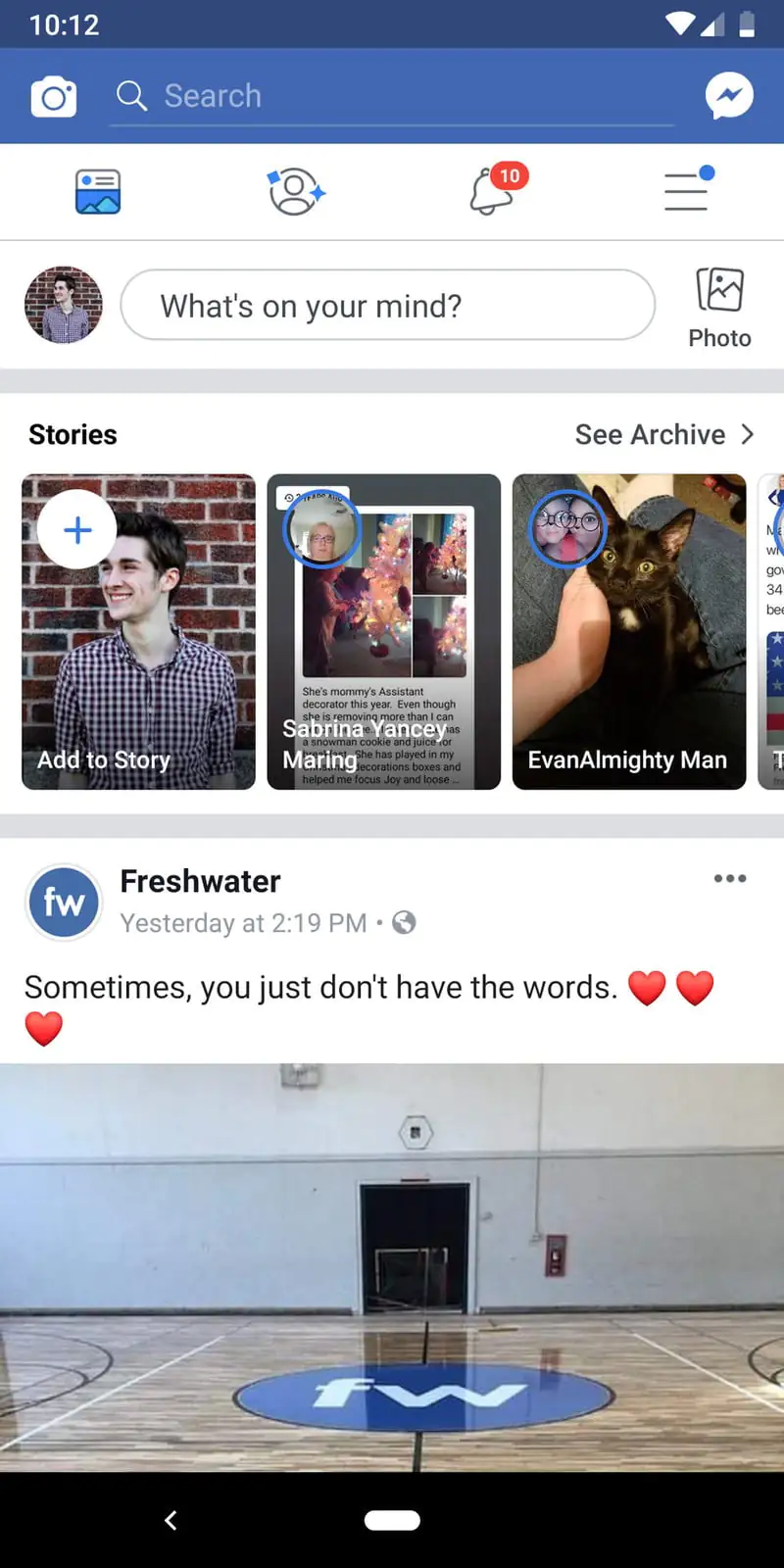Screen dimensions: 784x1568
Task: Open the Freshwater page name link
Action: point(200,881)
